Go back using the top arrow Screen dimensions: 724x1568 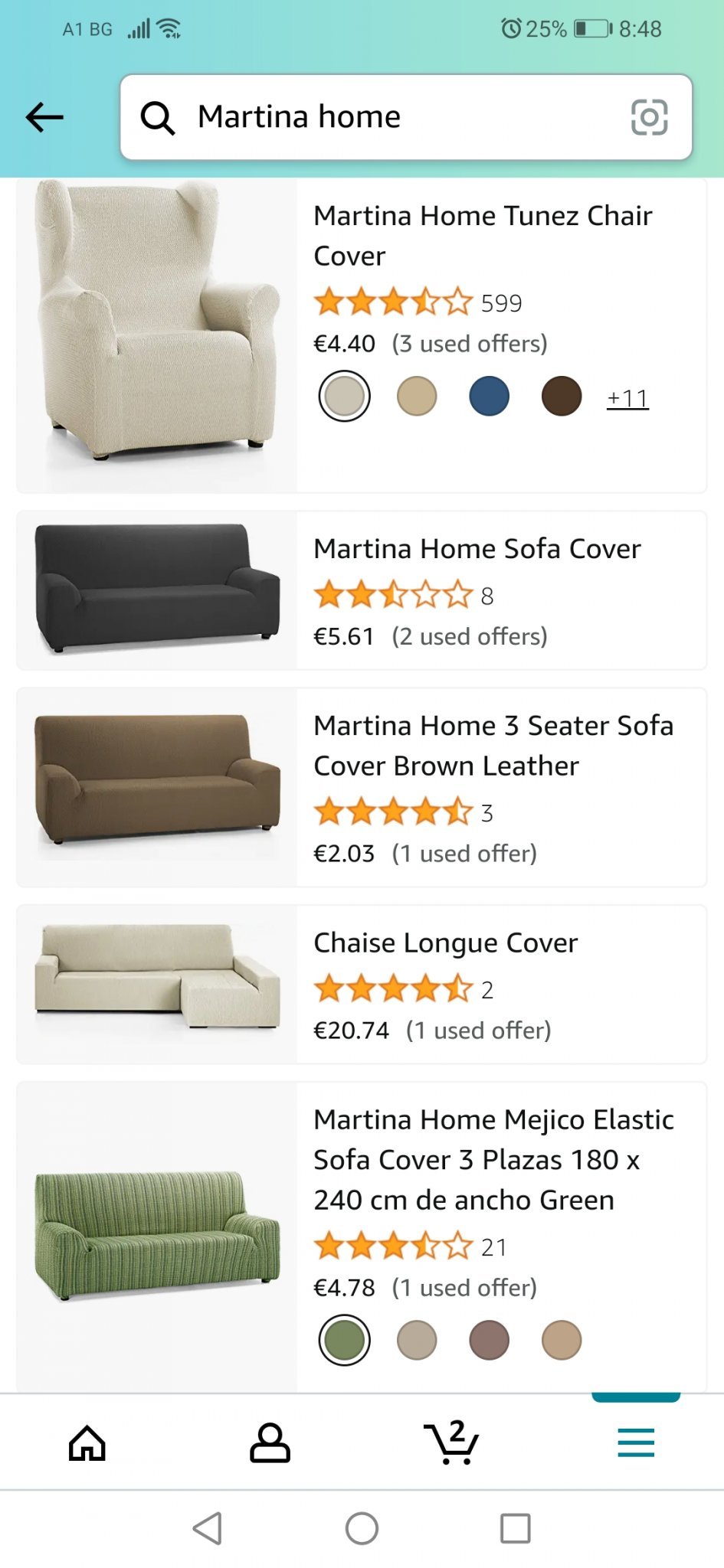[44, 117]
